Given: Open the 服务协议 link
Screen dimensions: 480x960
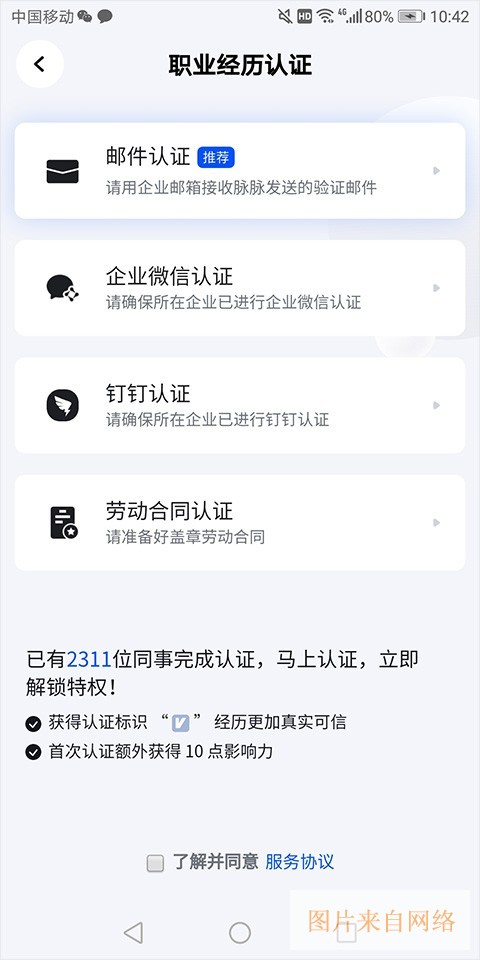Looking at the screenshot, I should (299, 862).
